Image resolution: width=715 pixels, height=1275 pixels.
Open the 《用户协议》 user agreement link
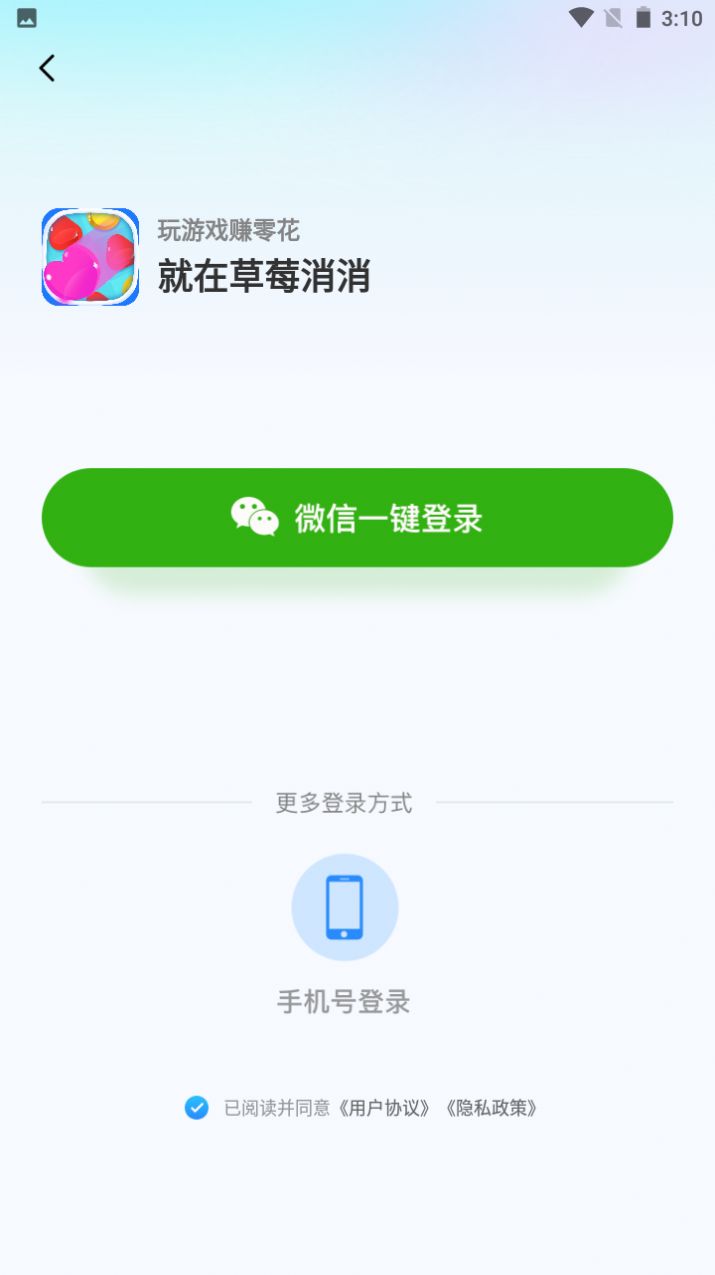(x=385, y=1108)
